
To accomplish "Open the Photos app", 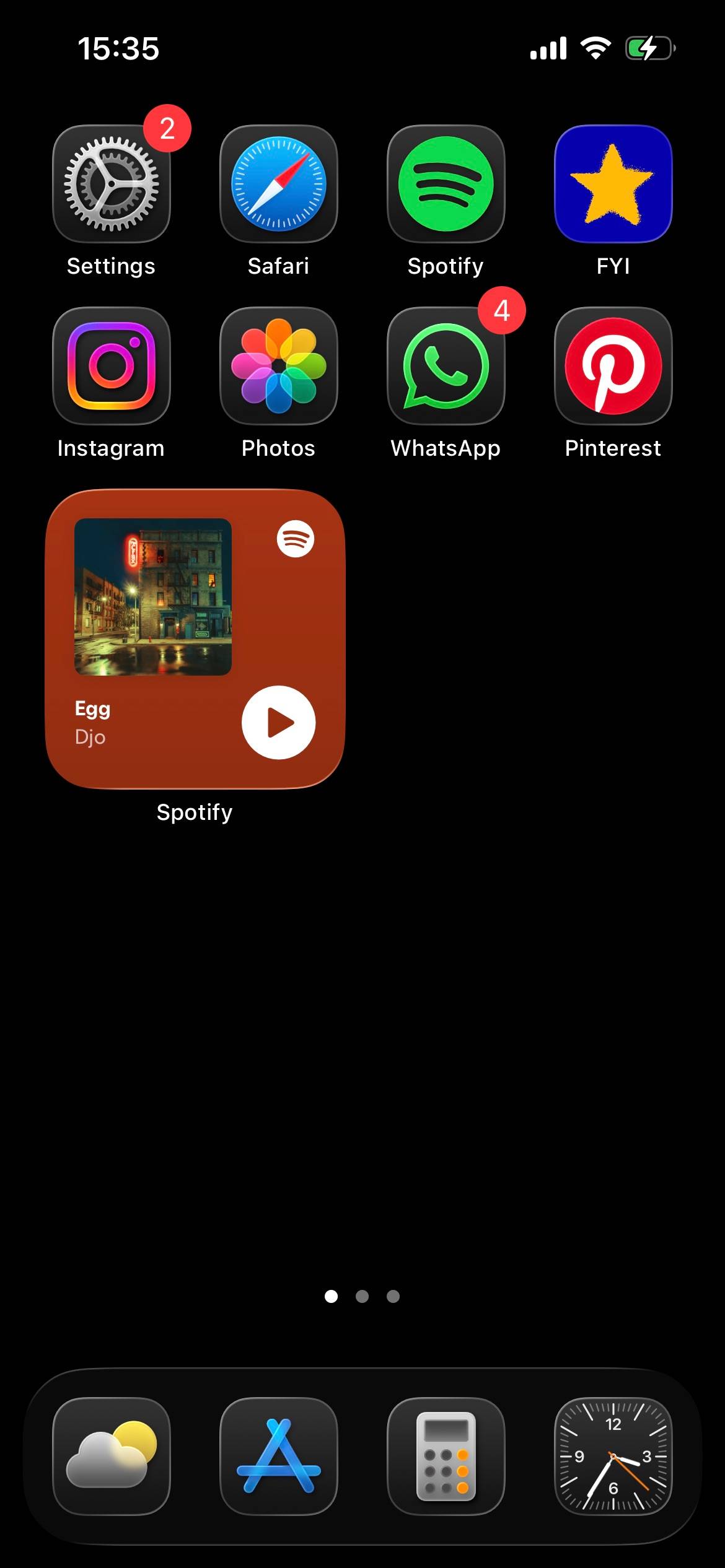I will [x=279, y=366].
